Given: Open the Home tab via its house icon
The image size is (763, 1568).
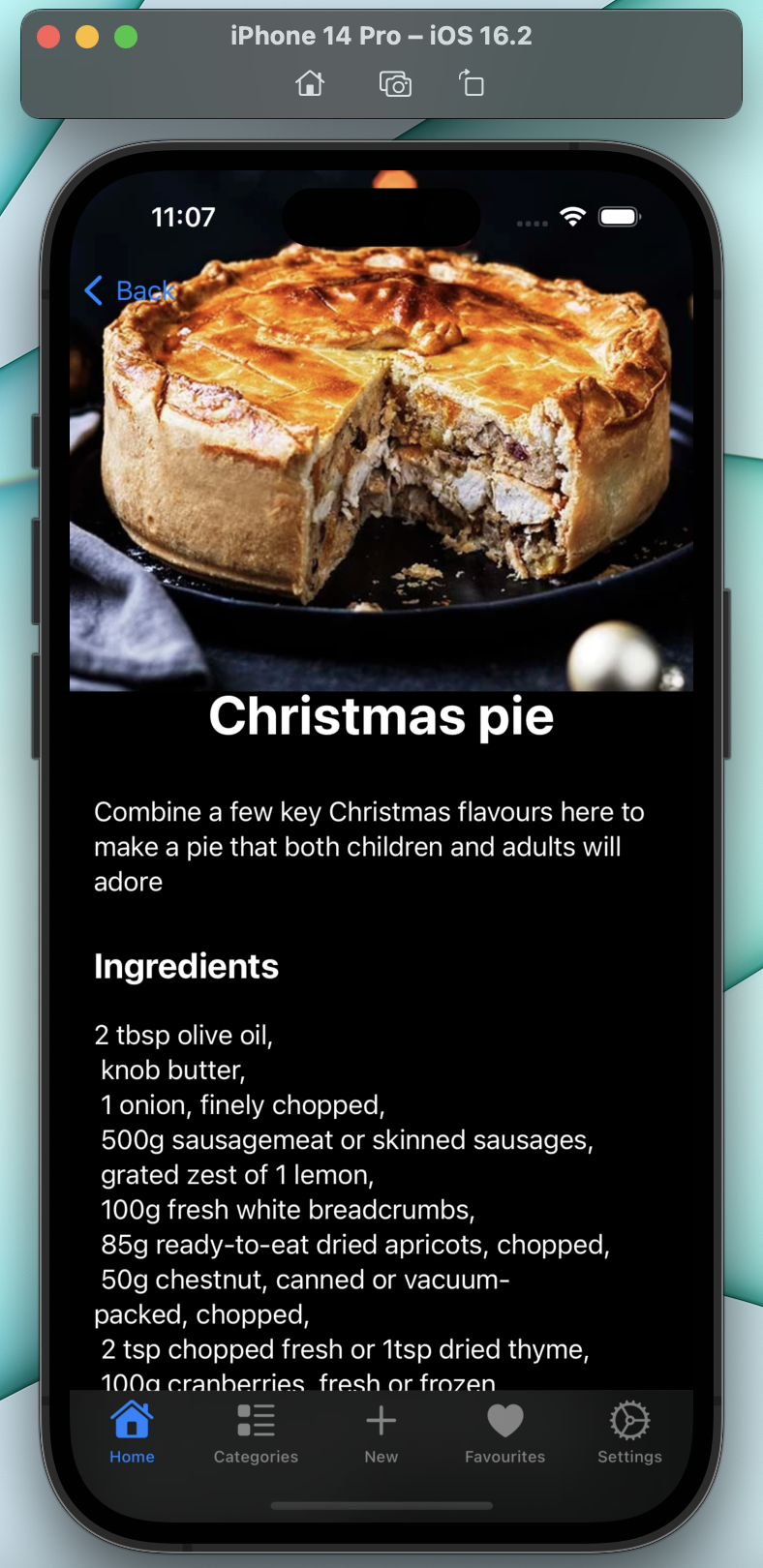Looking at the screenshot, I should coord(132,1420).
